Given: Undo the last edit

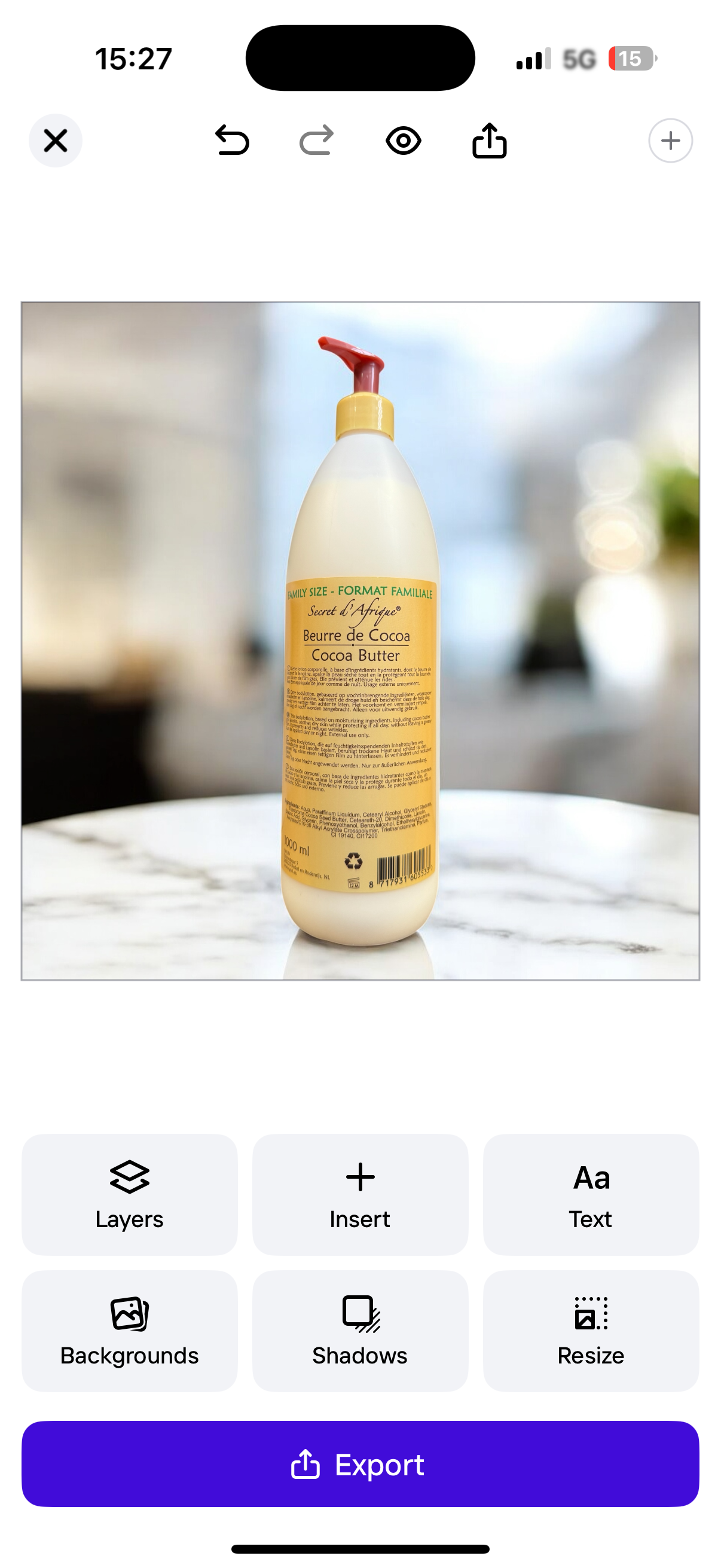Looking at the screenshot, I should pyautogui.click(x=233, y=141).
